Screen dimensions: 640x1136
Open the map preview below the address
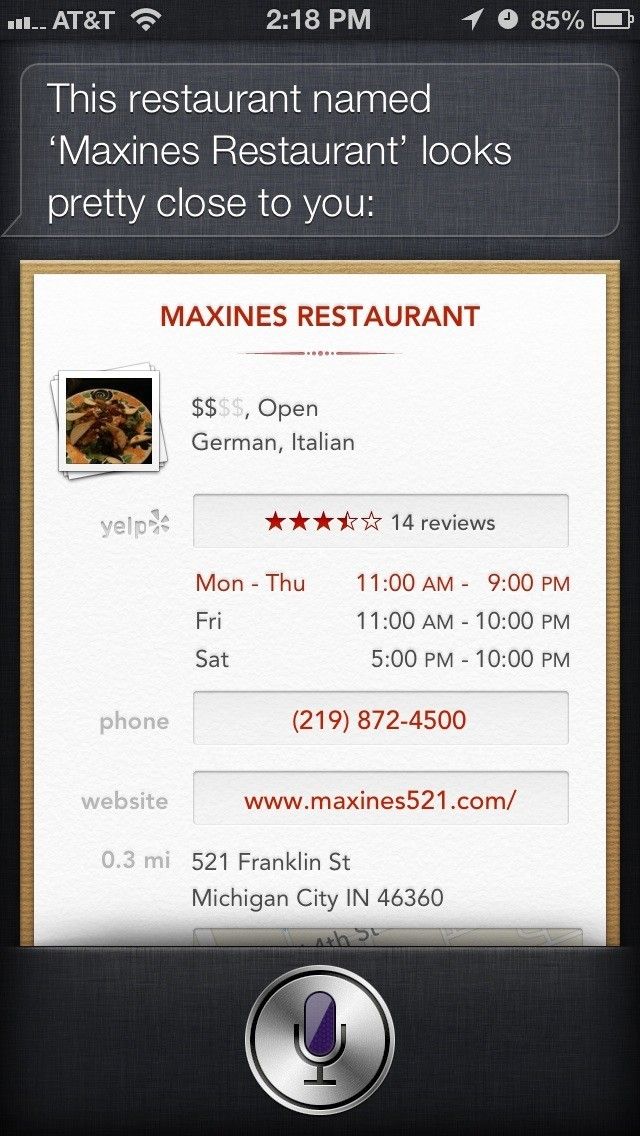point(387,937)
